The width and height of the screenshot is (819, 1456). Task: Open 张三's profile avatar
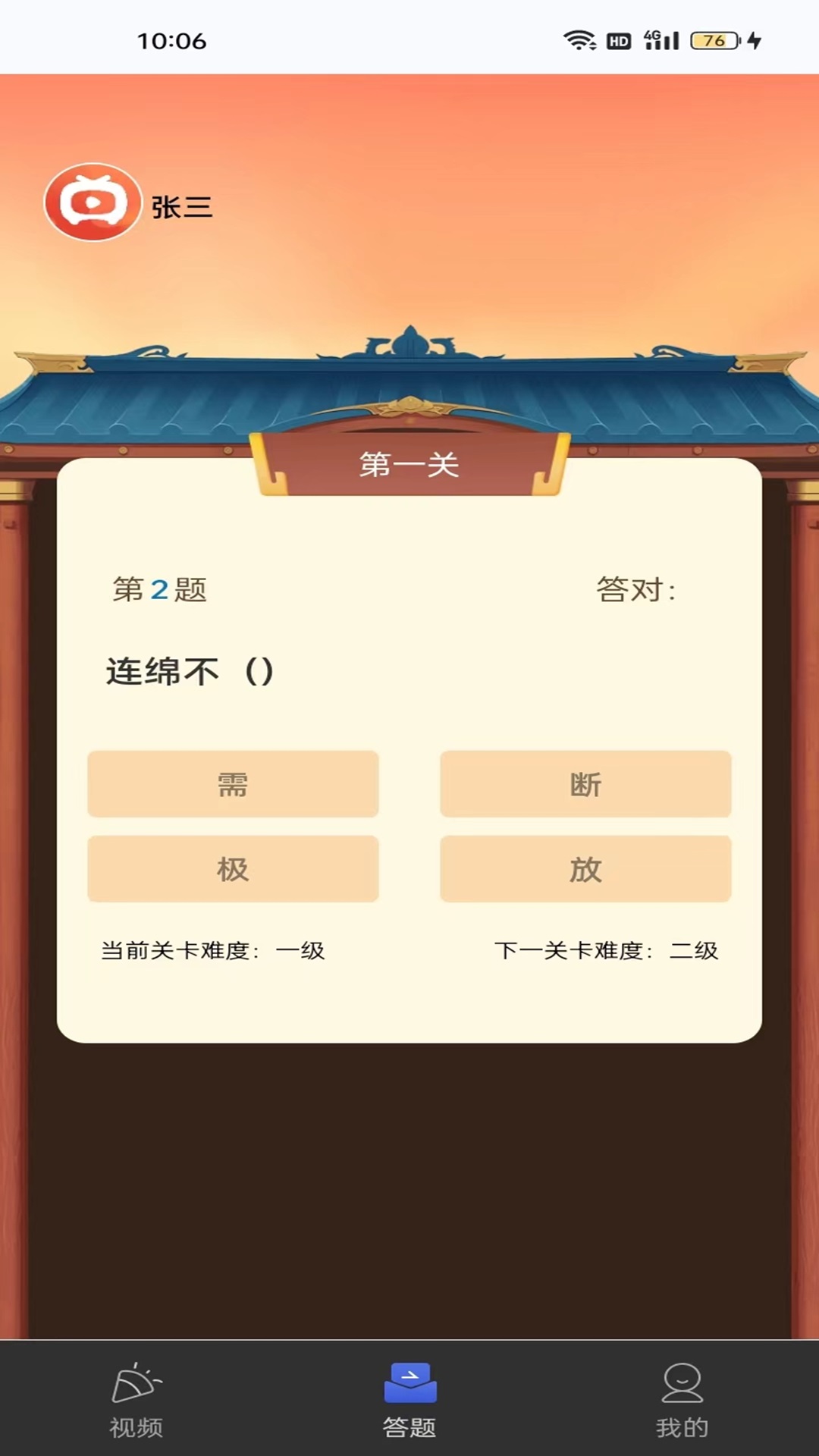click(x=93, y=202)
